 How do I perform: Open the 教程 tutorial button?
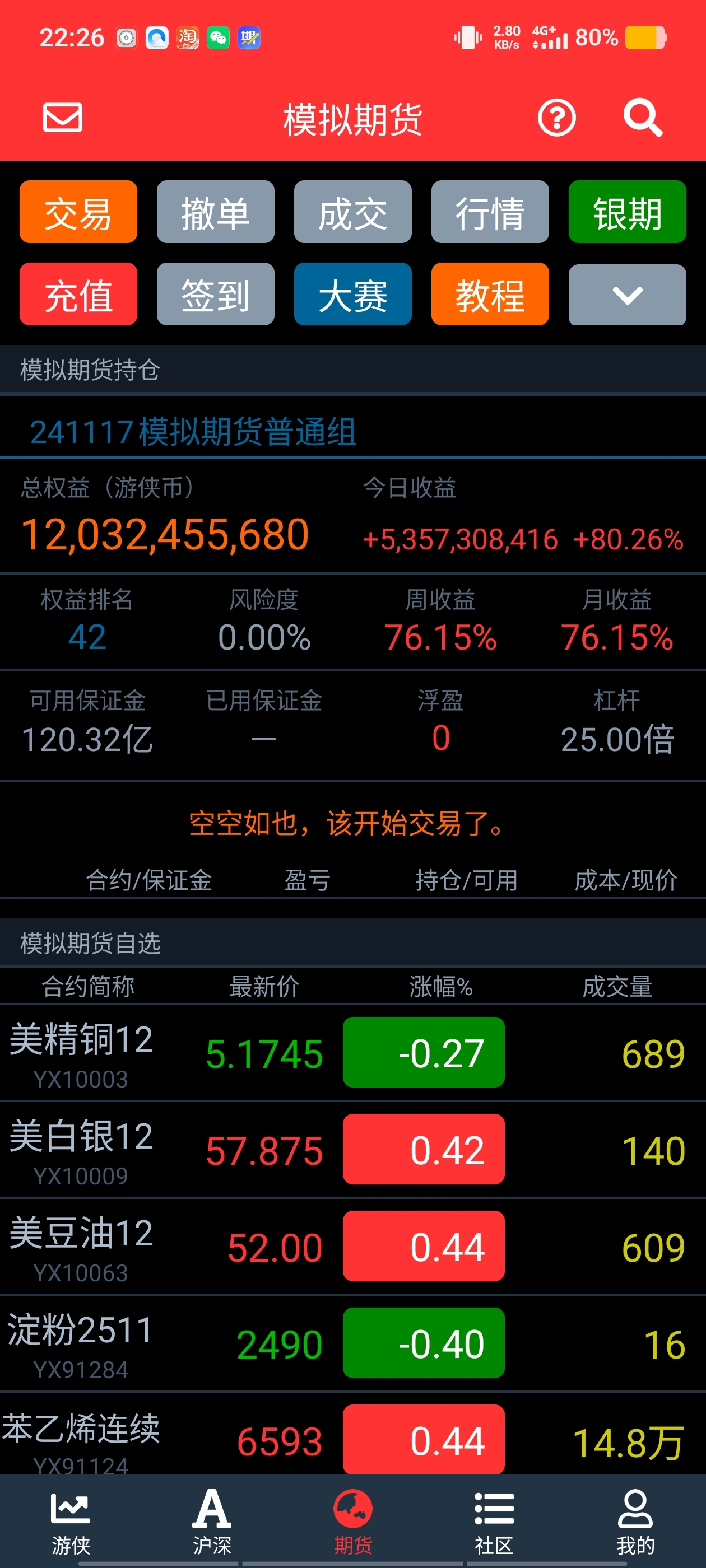(x=490, y=295)
